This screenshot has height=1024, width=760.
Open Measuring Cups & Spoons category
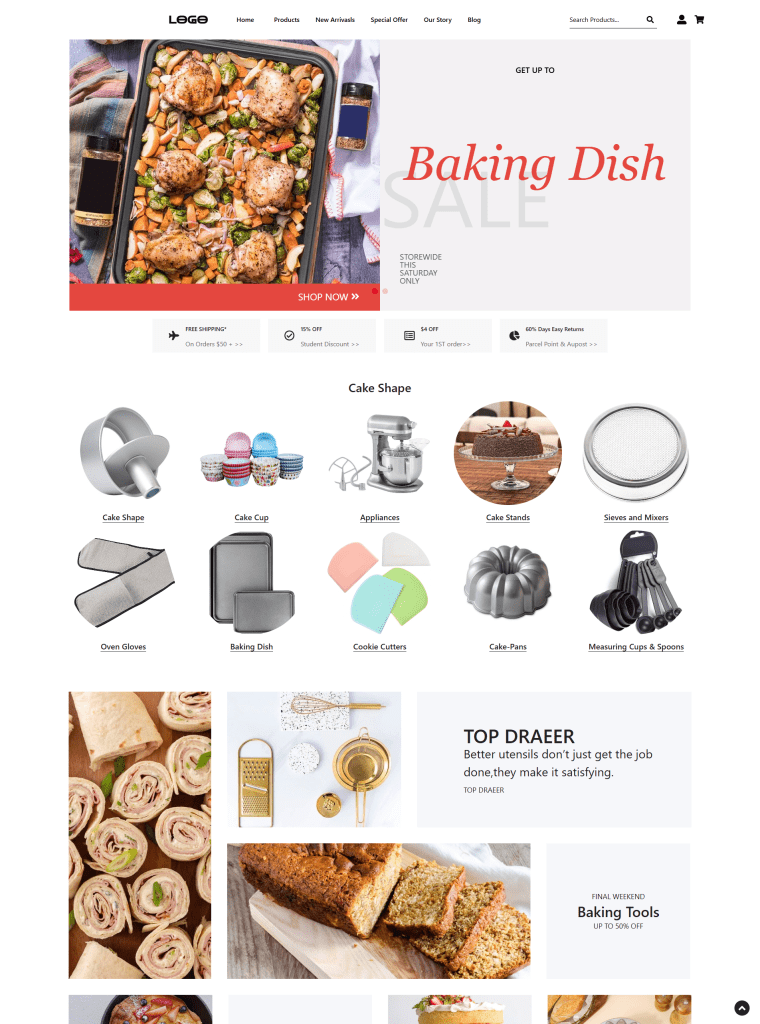click(636, 647)
